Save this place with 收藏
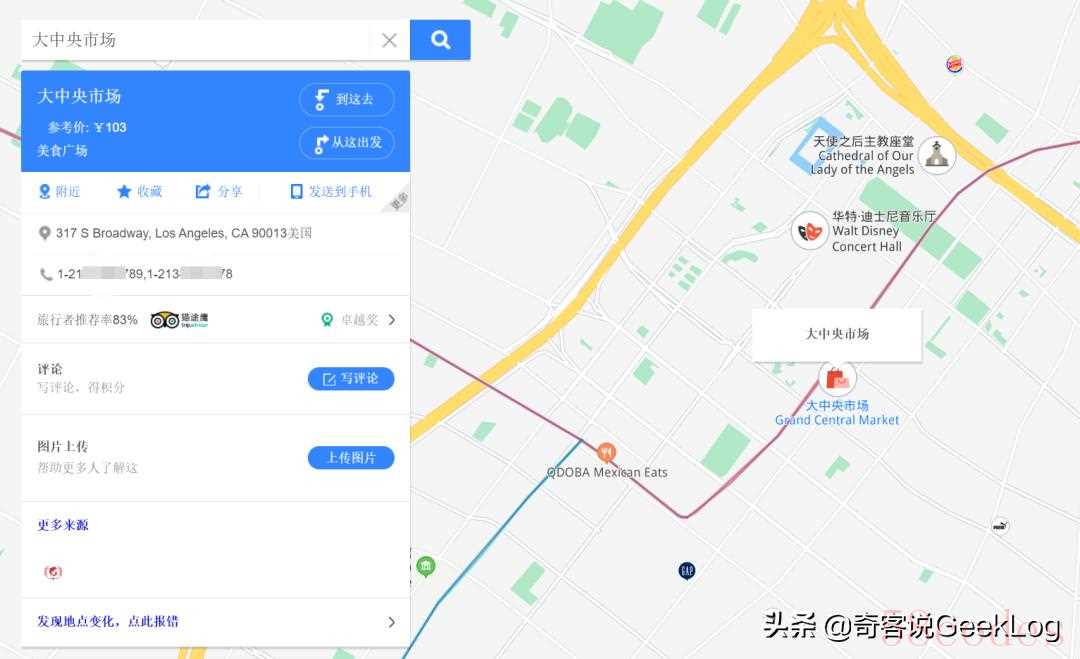Viewport: 1080px width, 659px height. point(139,192)
